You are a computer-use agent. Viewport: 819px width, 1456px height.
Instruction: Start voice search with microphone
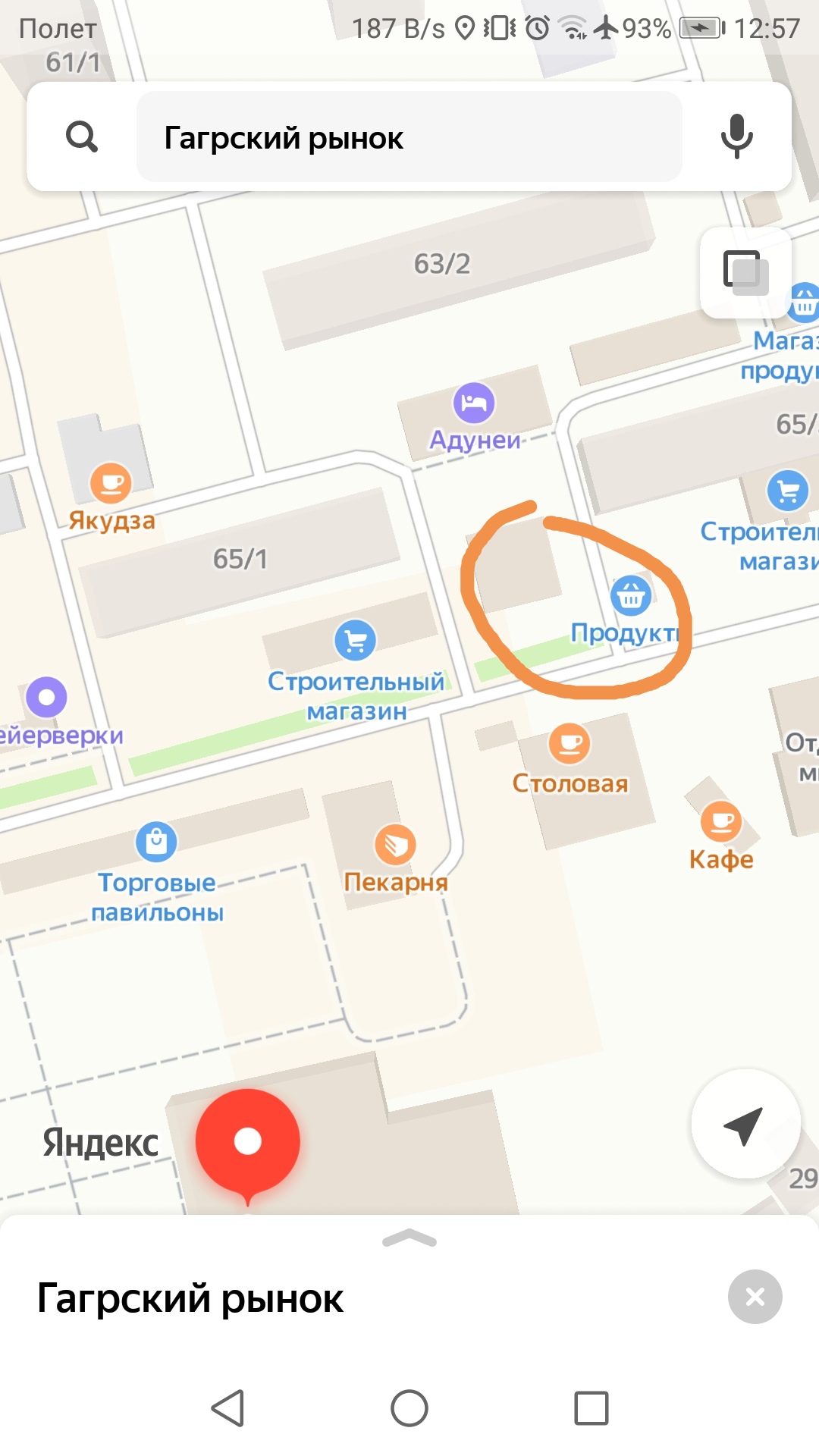point(736,137)
